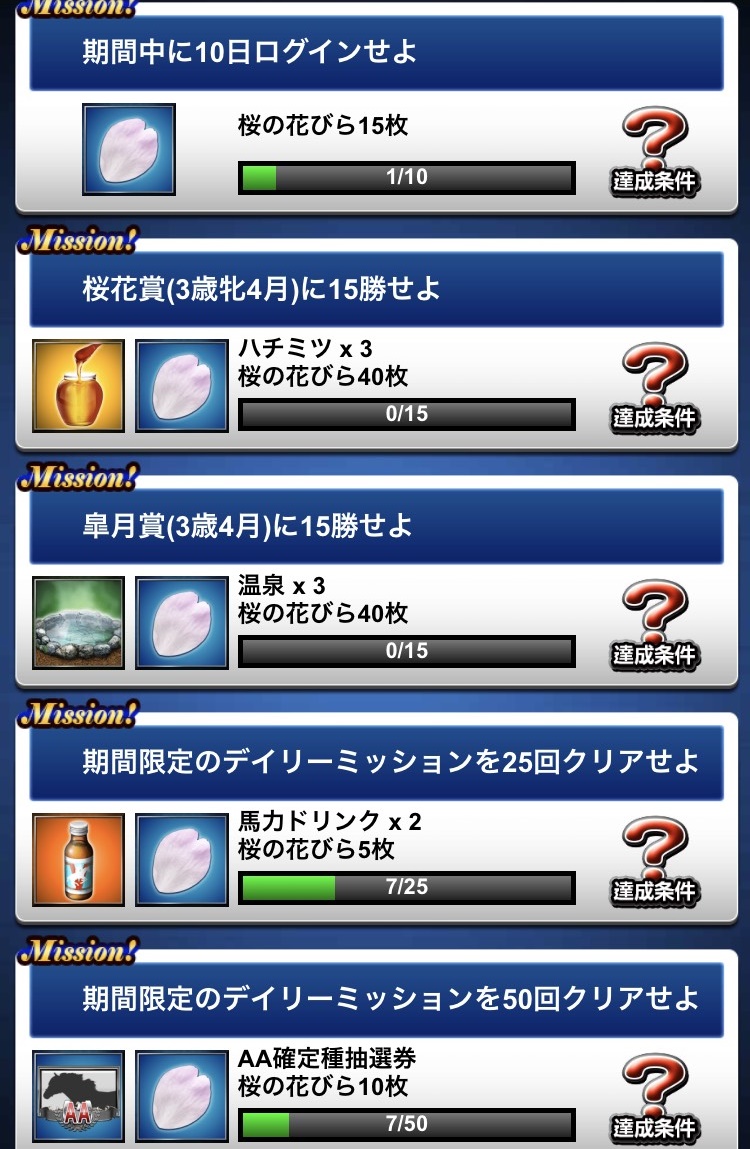This screenshot has width=750, height=1149.
Task: Tap the petal icon in the login mission
Action: click(129, 149)
